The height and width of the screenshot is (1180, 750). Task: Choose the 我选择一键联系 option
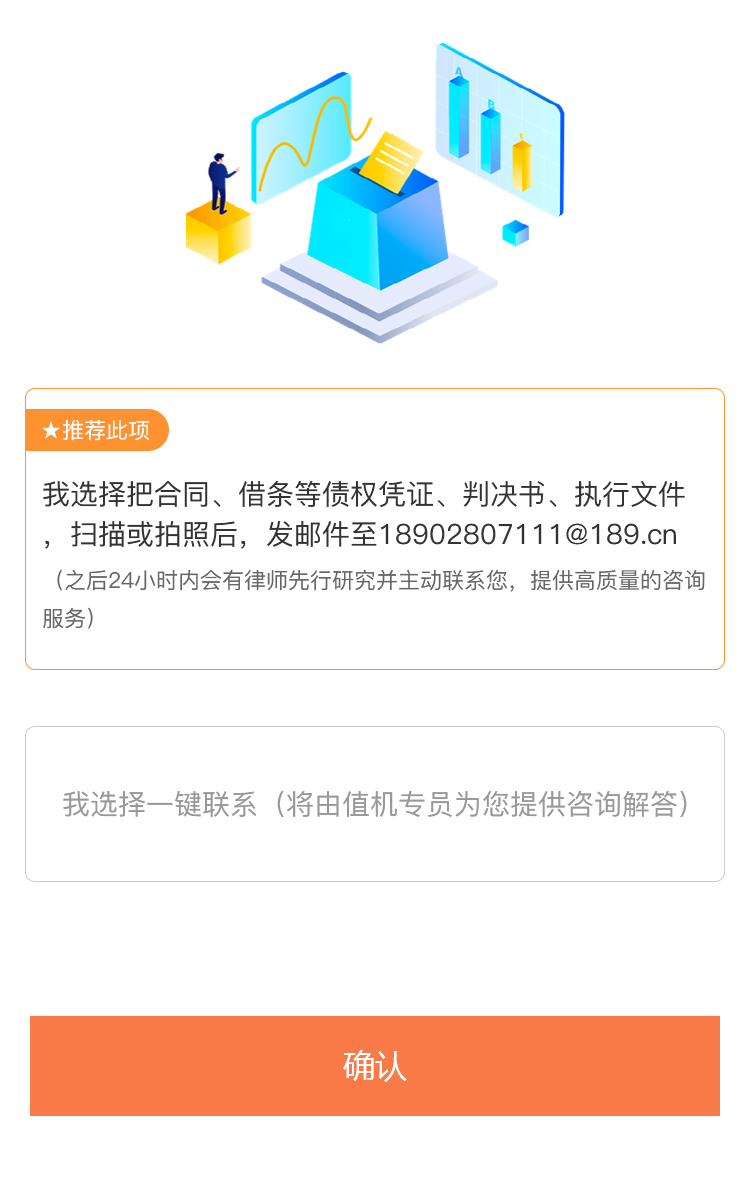(x=374, y=804)
